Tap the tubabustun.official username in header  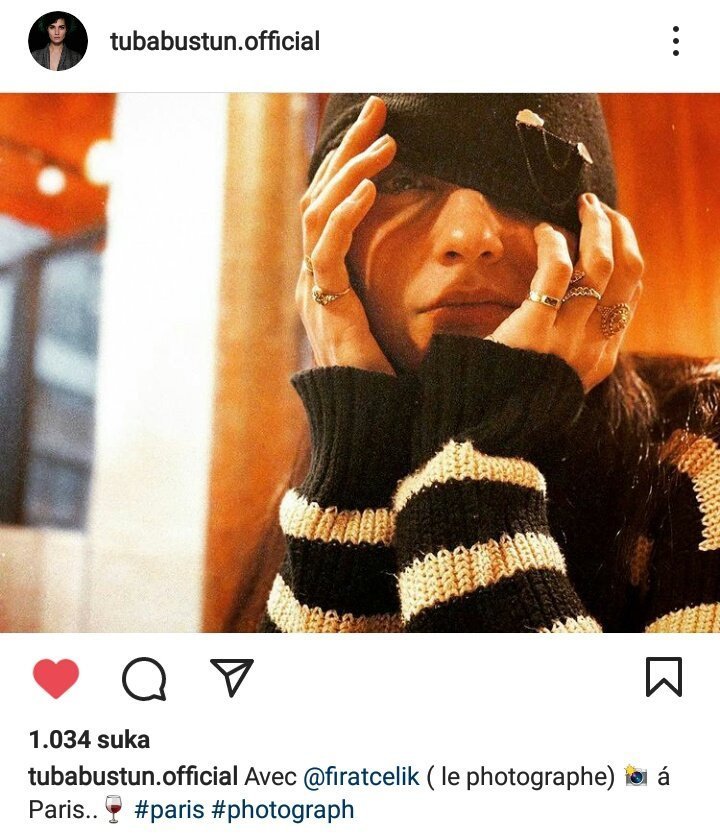[x=214, y=42]
